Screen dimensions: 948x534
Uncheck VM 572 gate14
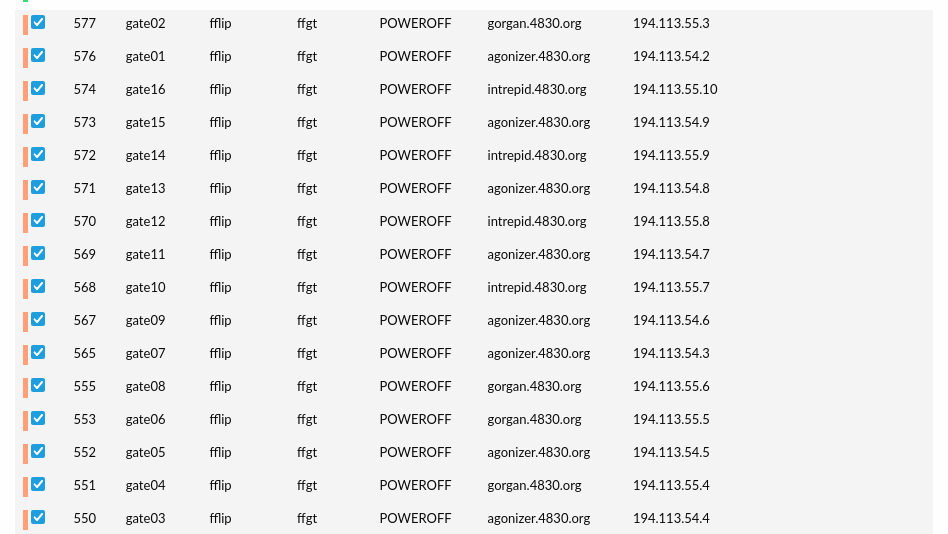click(x=38, y=154)
